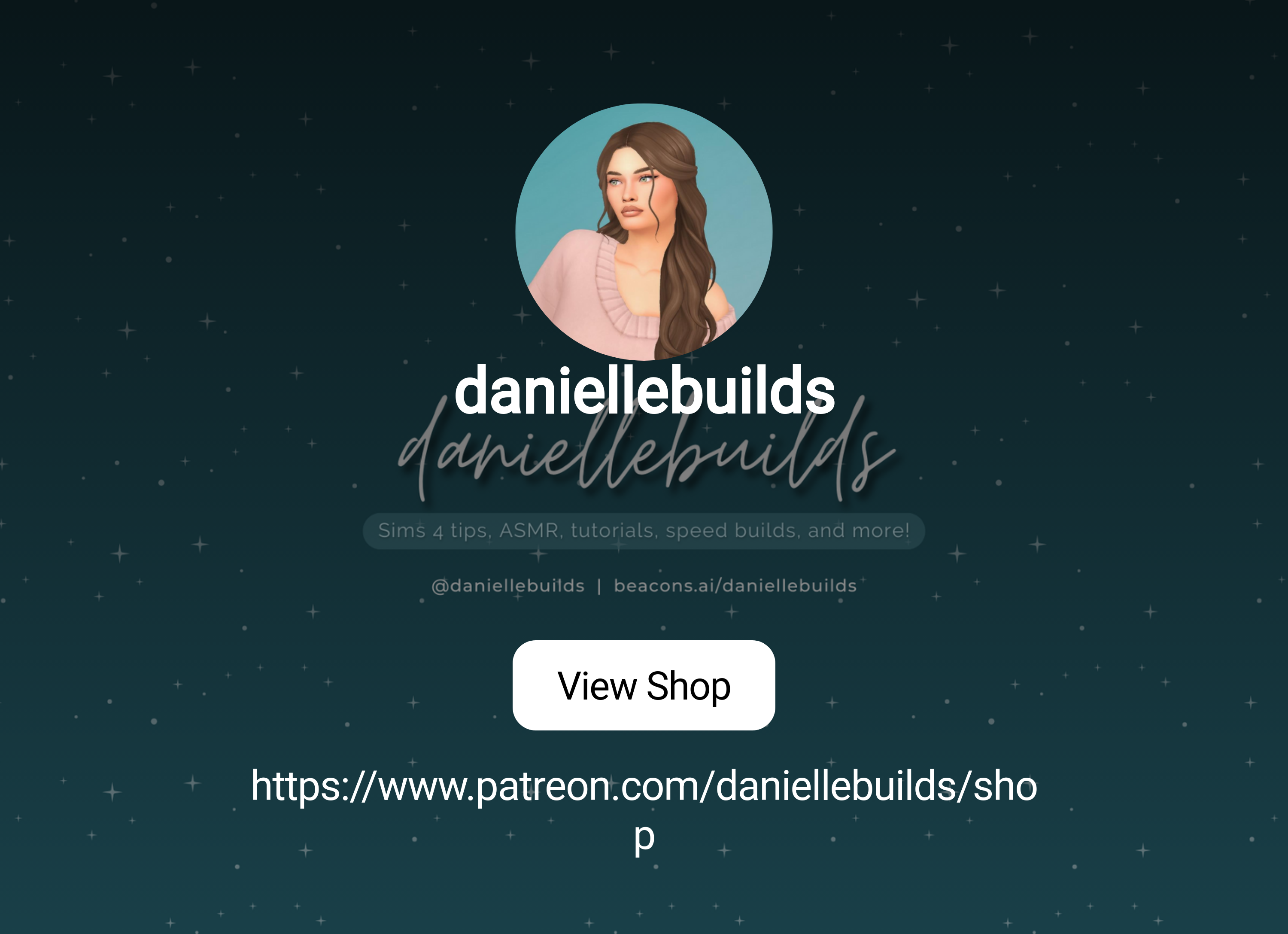
Task: Tap the View Shop button
Action: pos(644,685)
